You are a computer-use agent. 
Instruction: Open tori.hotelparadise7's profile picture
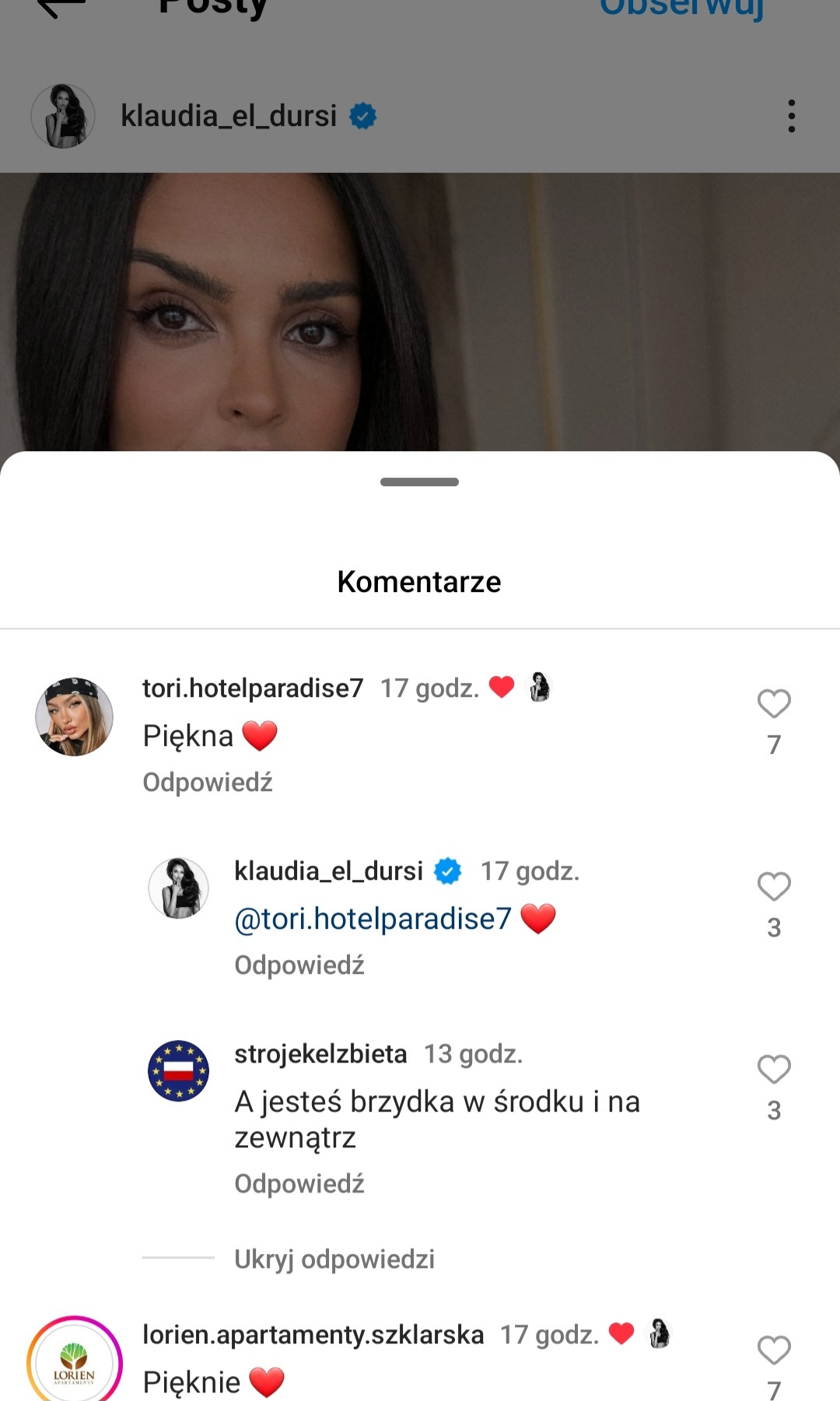coord(75,716)
